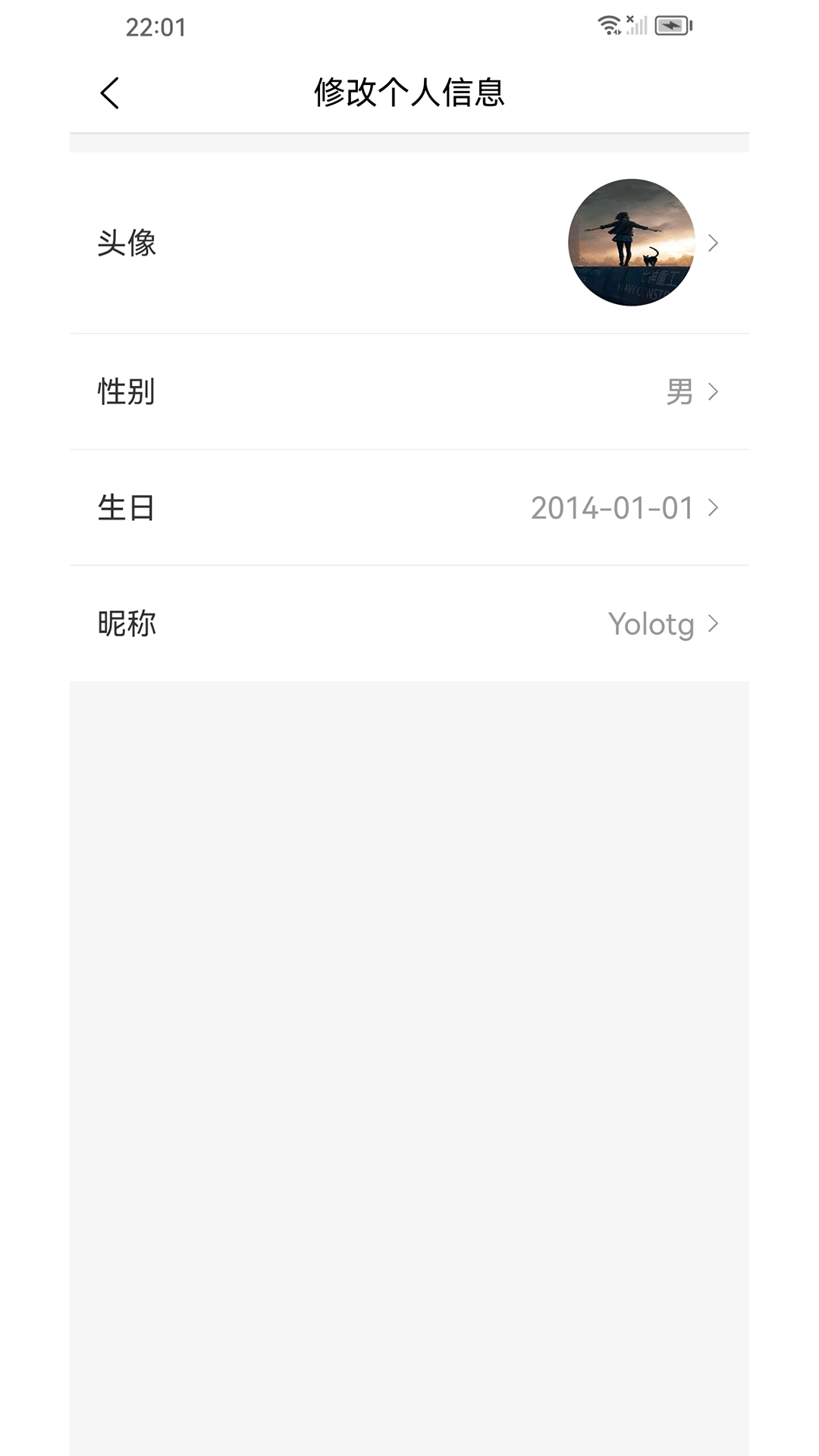This screenshot has width=819, height=1456.
Task: Tap the chevron beside 性别 row
Action: pos(714,393)
